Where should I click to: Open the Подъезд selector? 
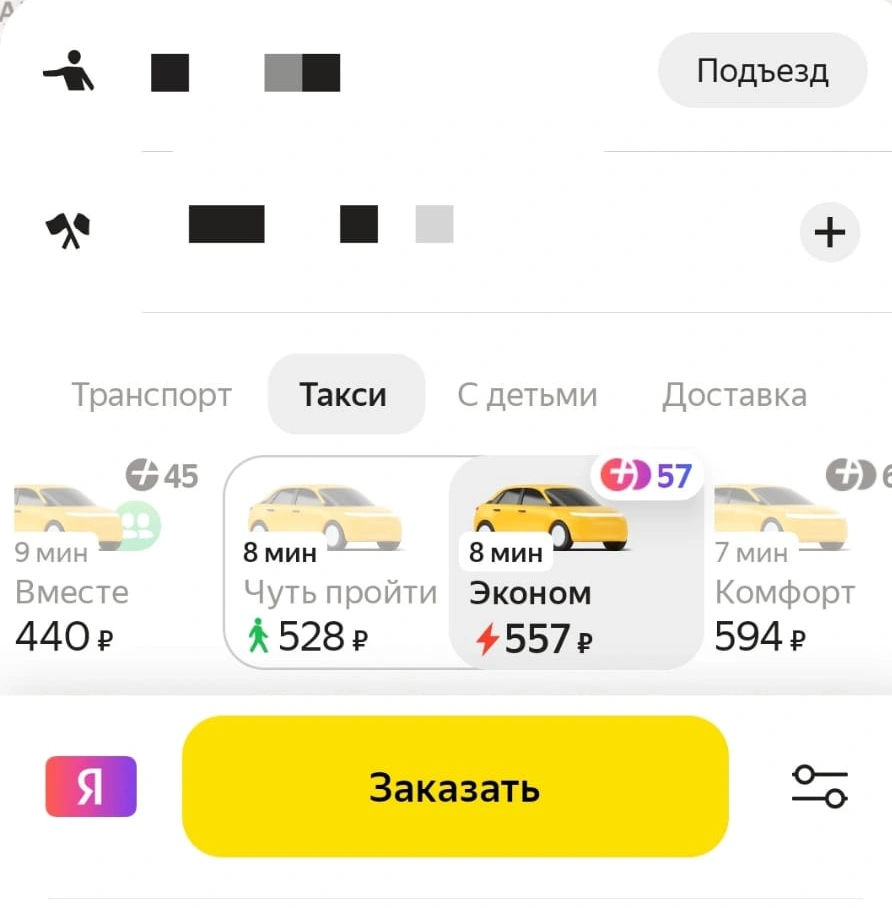pyautogui.click(x=762, y=69)
